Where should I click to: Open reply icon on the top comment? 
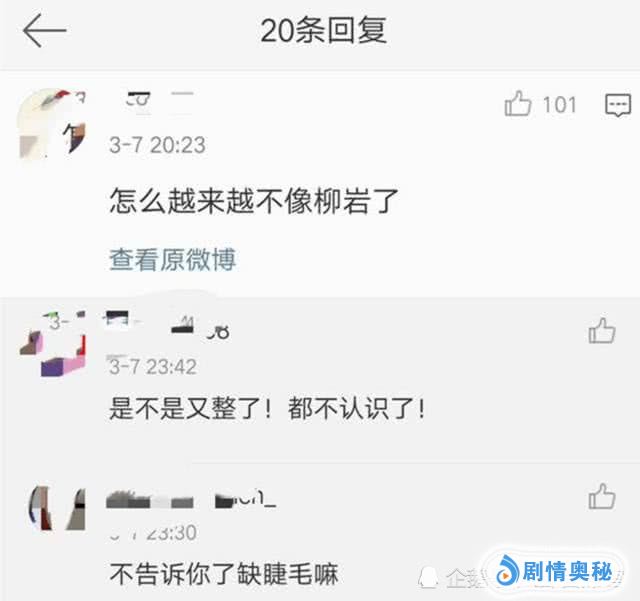(618, 103)
